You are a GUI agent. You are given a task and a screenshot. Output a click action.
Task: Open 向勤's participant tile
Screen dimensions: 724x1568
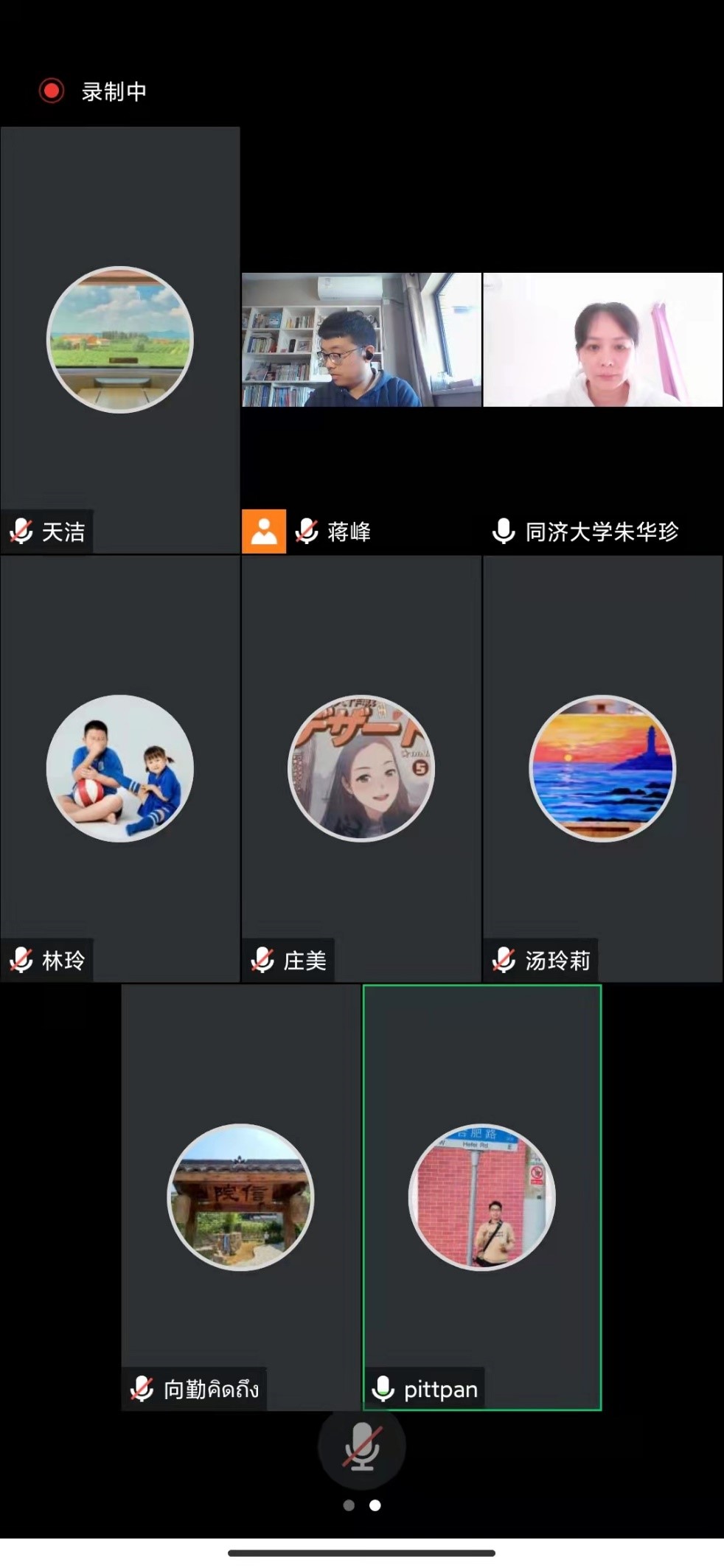(240, 1197)
